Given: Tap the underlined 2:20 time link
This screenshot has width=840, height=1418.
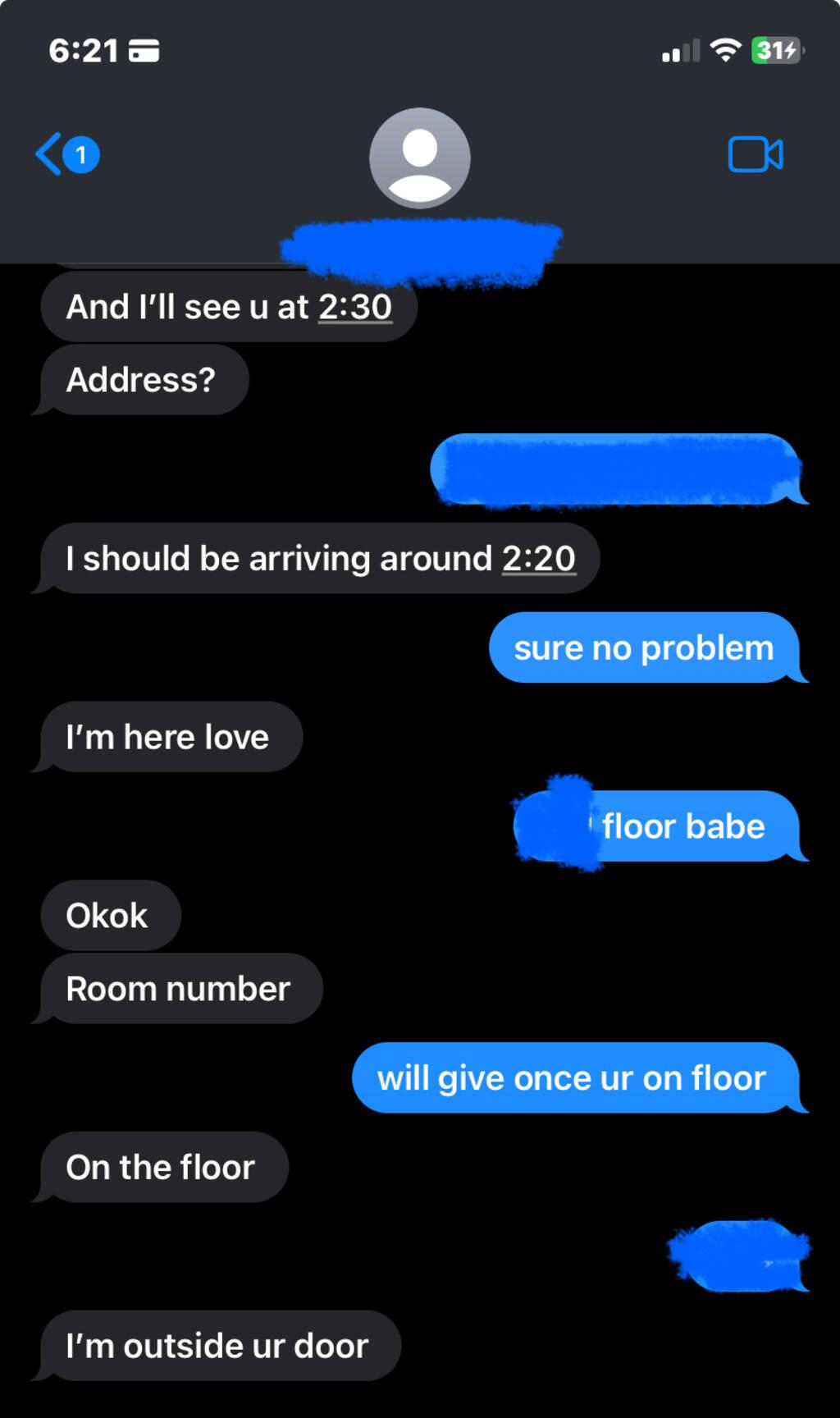Looking at the screenshot, I should [x=538, y=559].
